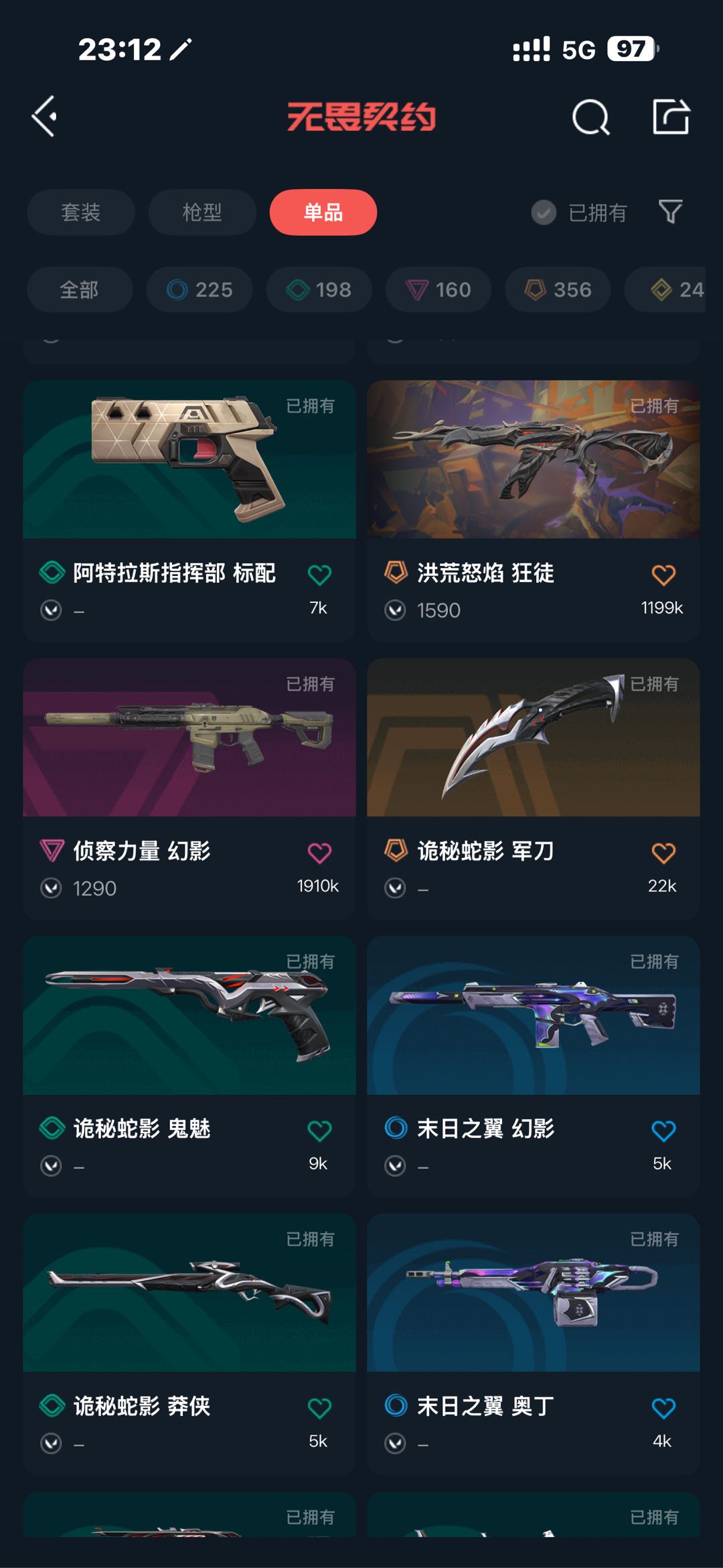Viewport: 723px width, 1568px height.
Task: Like the 洪荒怒焰 狂徒 skin
Action: click(x=663, y=575)
